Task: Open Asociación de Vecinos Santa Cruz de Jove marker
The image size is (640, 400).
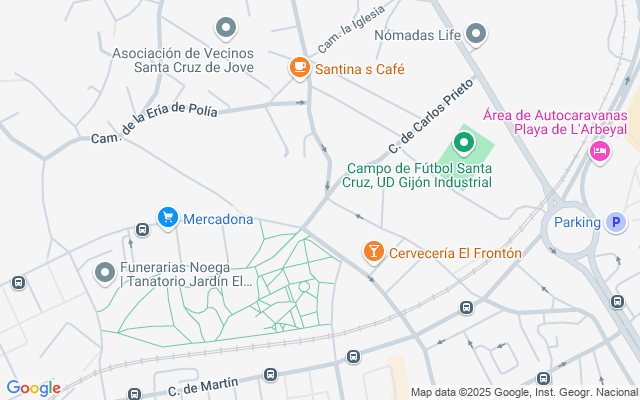Action: coord(226,28)
